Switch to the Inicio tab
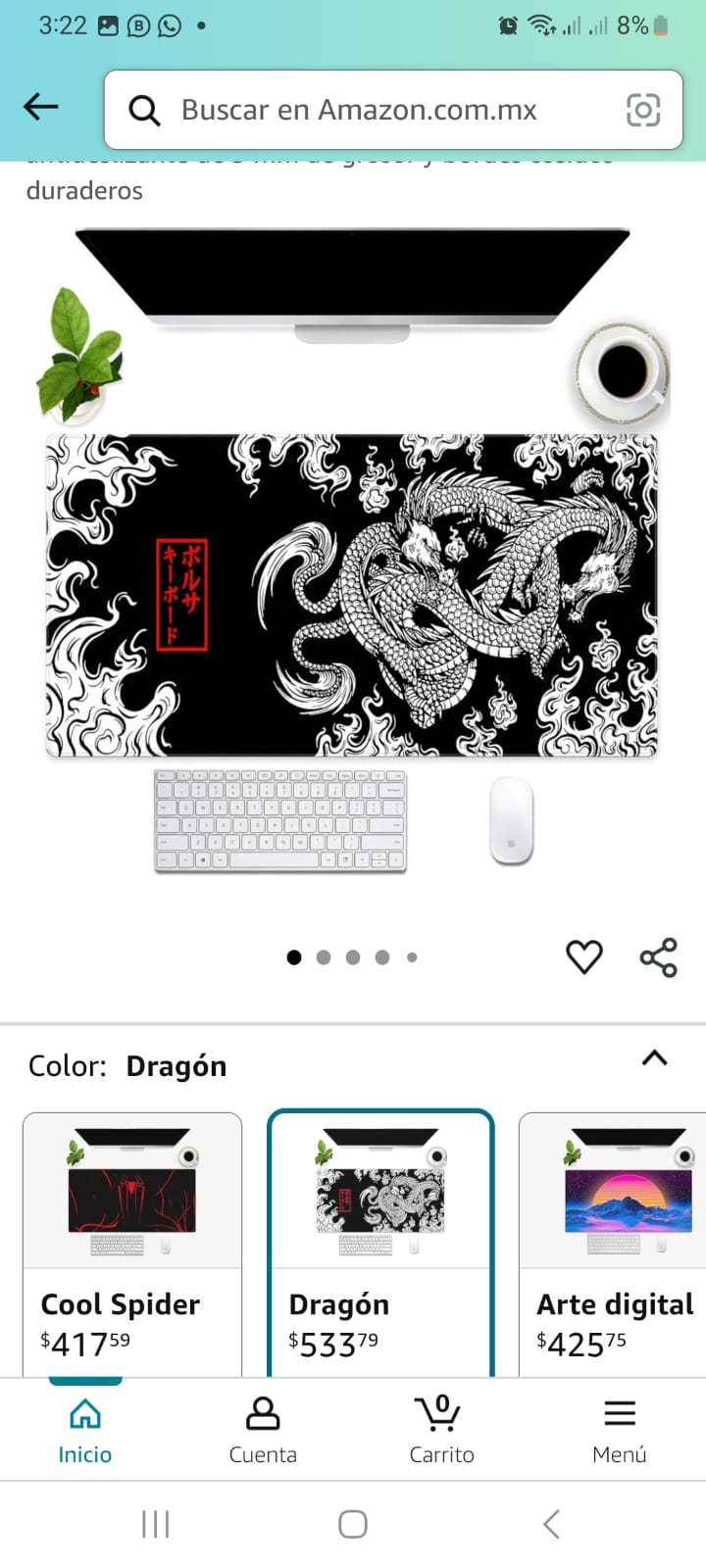Screen dimensions: 706x1568 coord(85,1430)
